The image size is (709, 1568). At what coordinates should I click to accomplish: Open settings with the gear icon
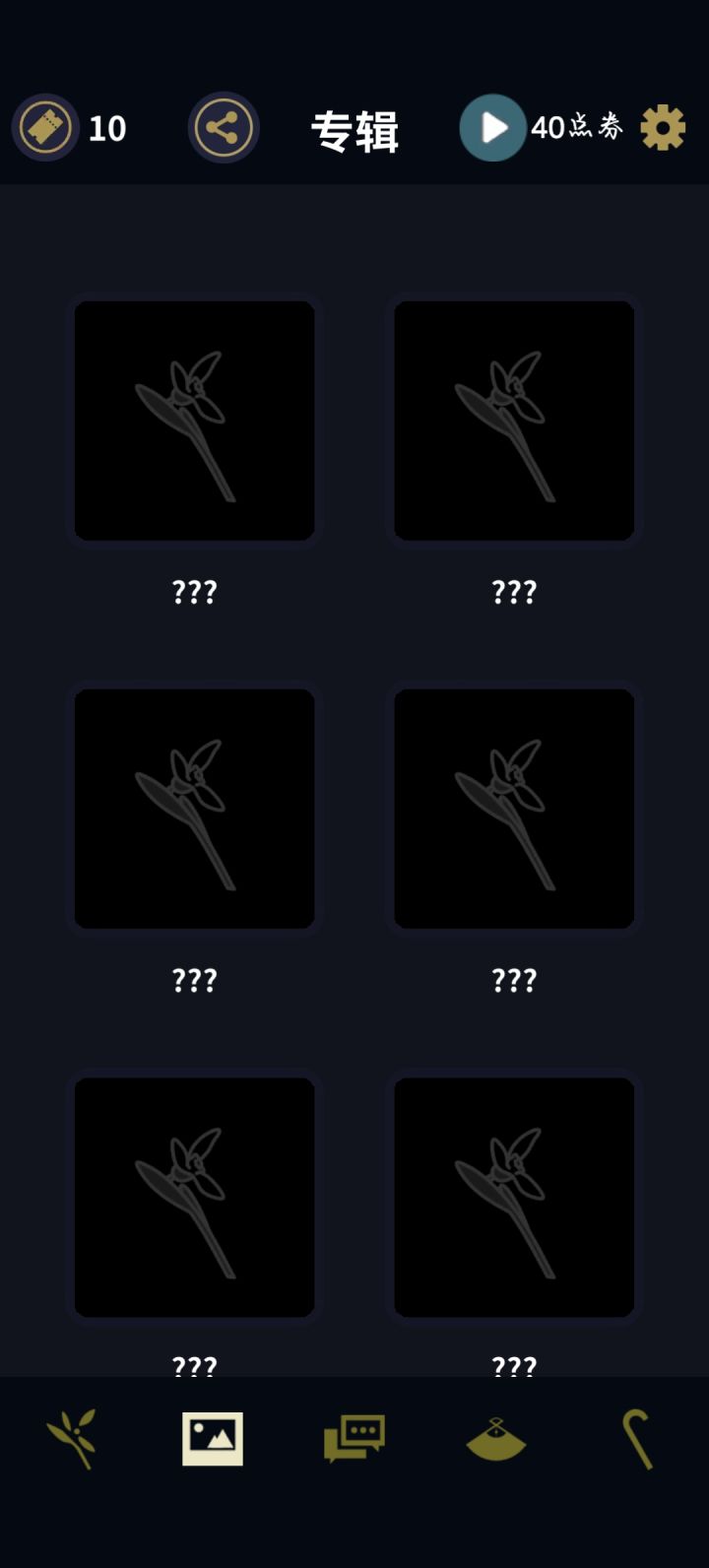click(x=663, y=128)
